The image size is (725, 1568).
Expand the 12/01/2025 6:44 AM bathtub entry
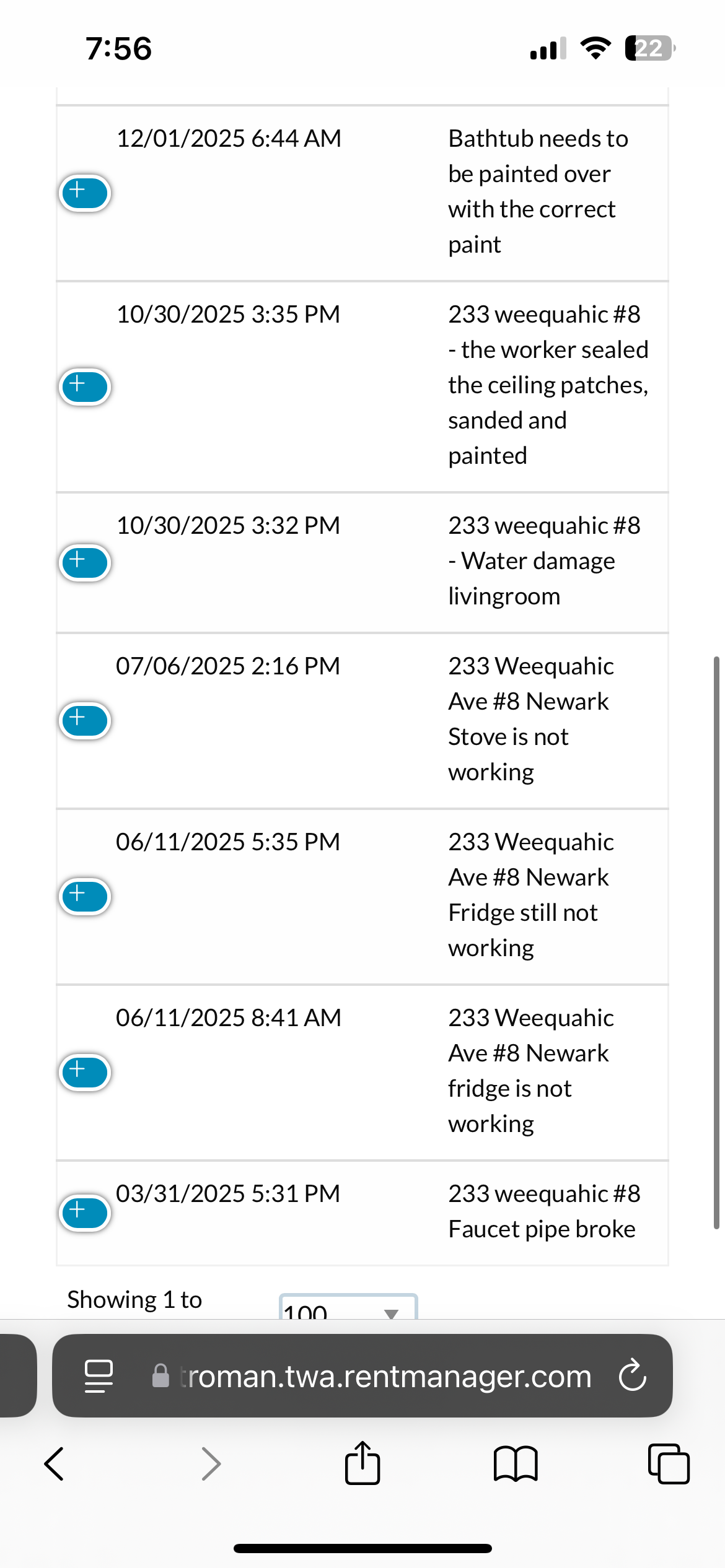[x=85, y=193]
